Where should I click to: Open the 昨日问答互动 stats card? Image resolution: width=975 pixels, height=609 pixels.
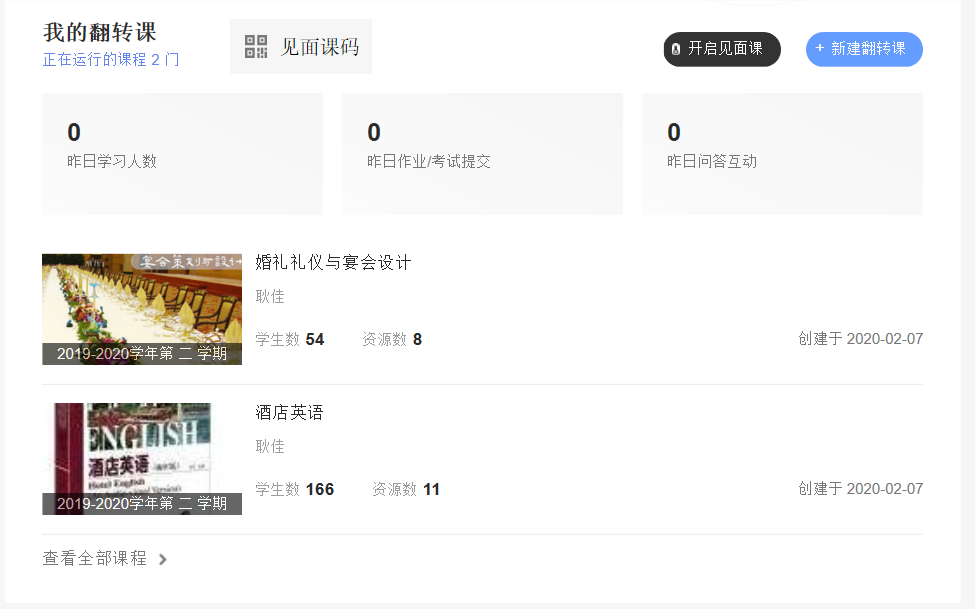point(782,153)
